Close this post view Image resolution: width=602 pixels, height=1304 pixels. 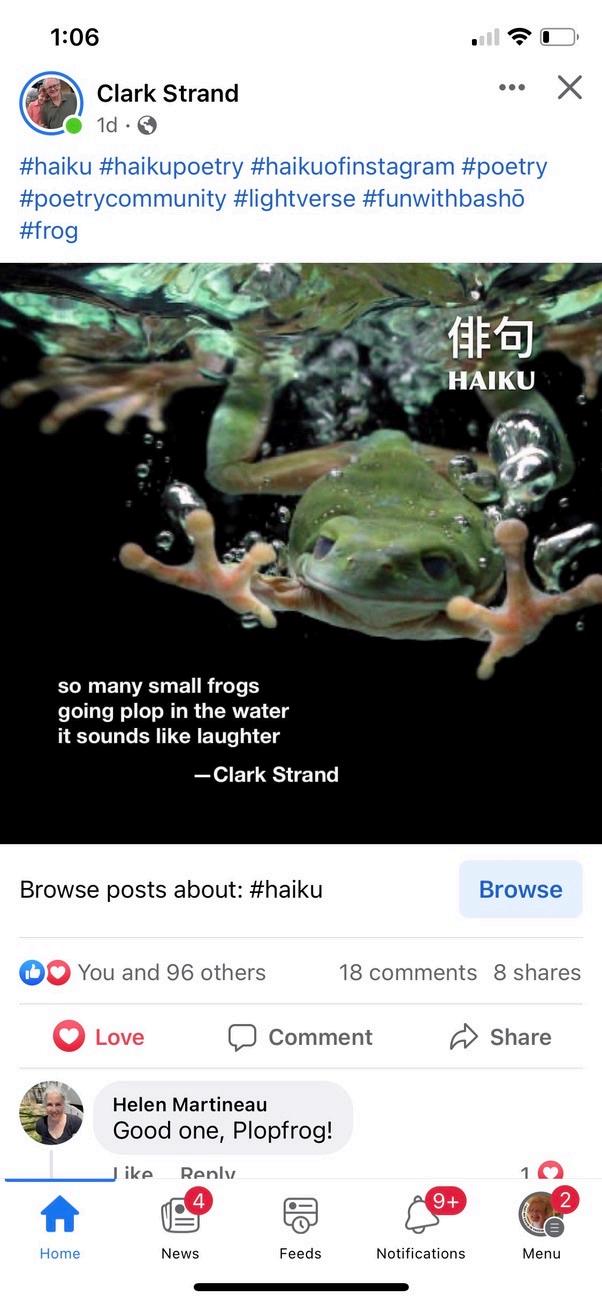tap(569, 88)
